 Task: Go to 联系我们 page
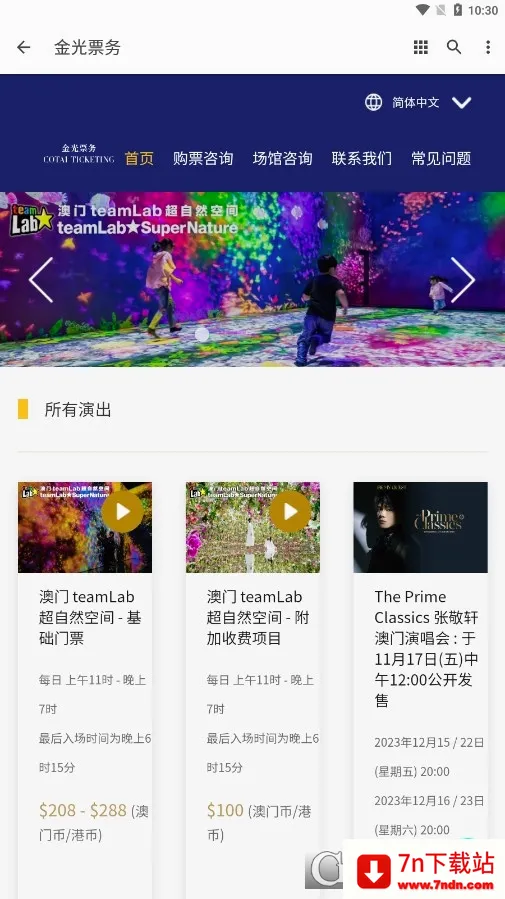pyautogui.click(x=362, y=158)
